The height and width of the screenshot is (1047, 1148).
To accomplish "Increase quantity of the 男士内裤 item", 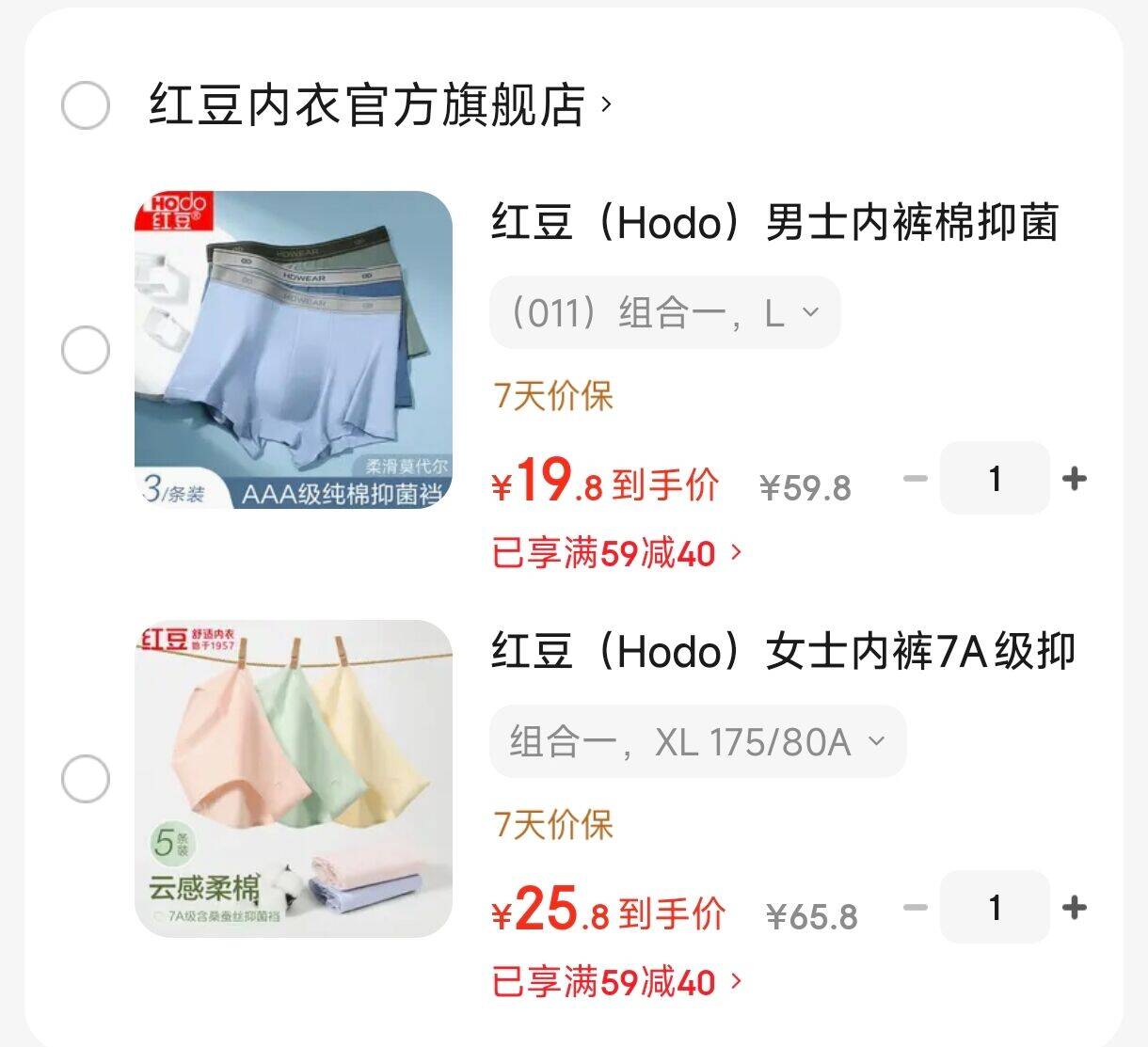I will pos(1074,479).
